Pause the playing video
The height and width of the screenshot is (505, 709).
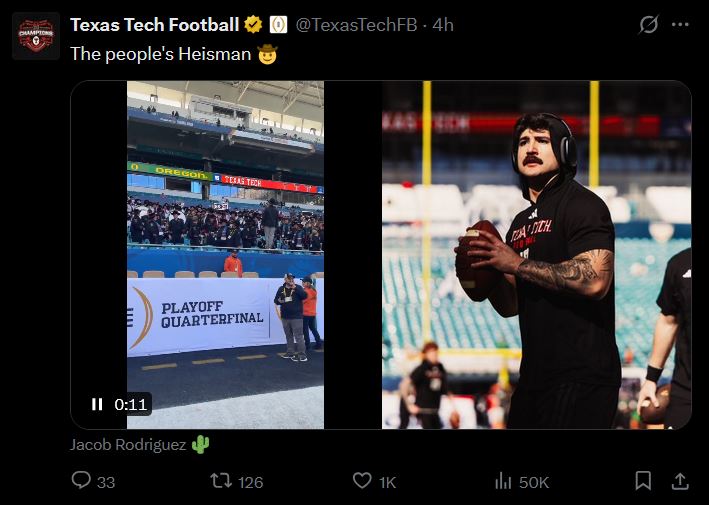(x=97, y=404)
